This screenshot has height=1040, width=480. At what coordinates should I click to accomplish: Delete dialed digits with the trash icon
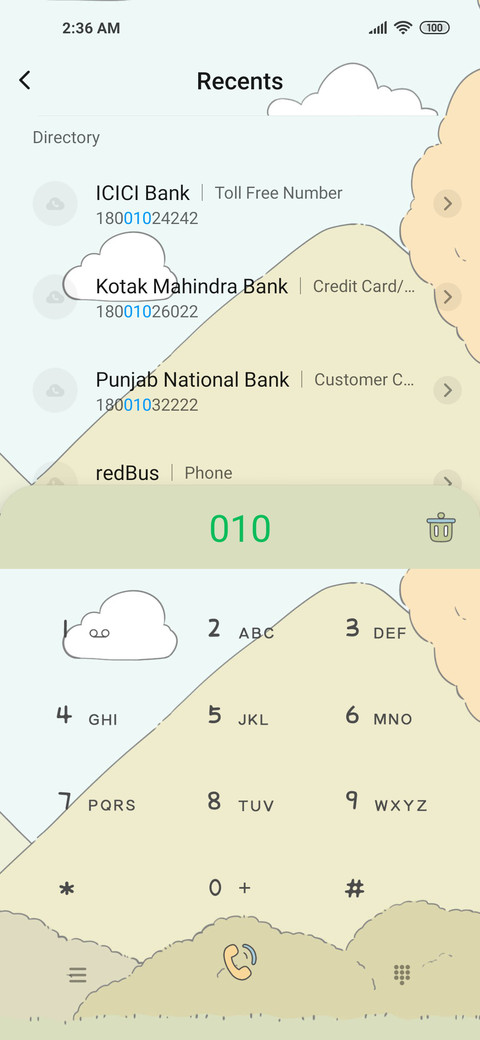[x=441, y=528]
